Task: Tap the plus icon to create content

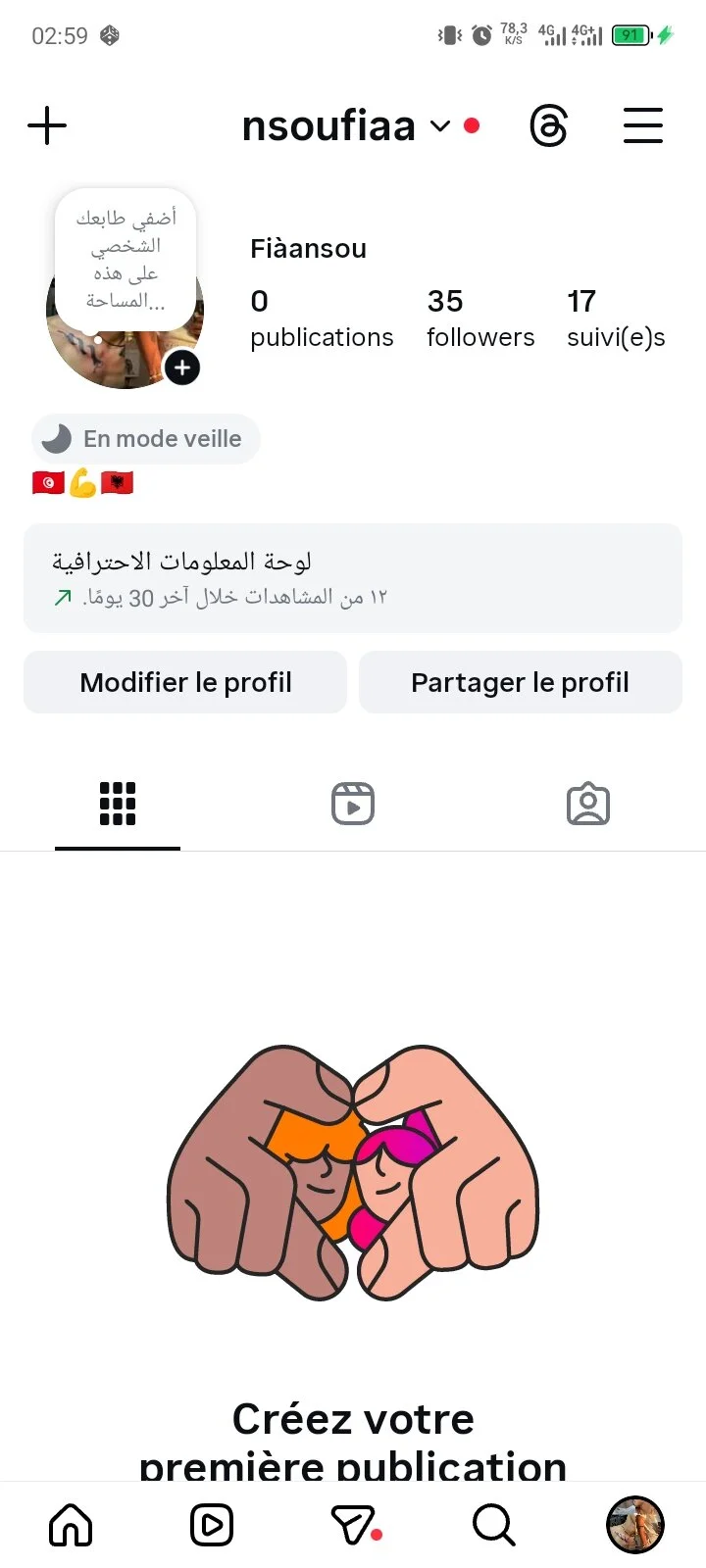Action: 47,126
